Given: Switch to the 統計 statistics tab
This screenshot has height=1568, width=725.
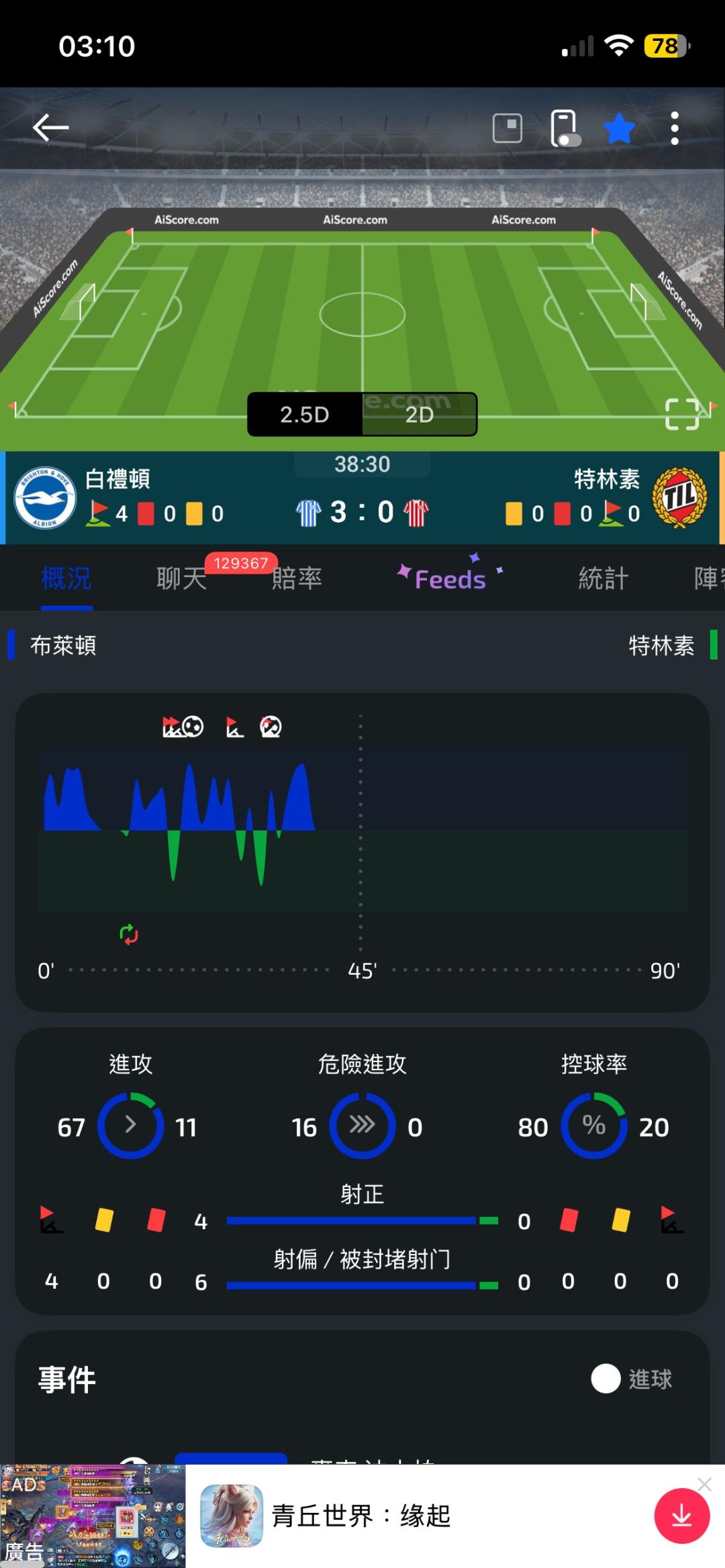Looking at the screenshot, I should click(x=603, y=578).
